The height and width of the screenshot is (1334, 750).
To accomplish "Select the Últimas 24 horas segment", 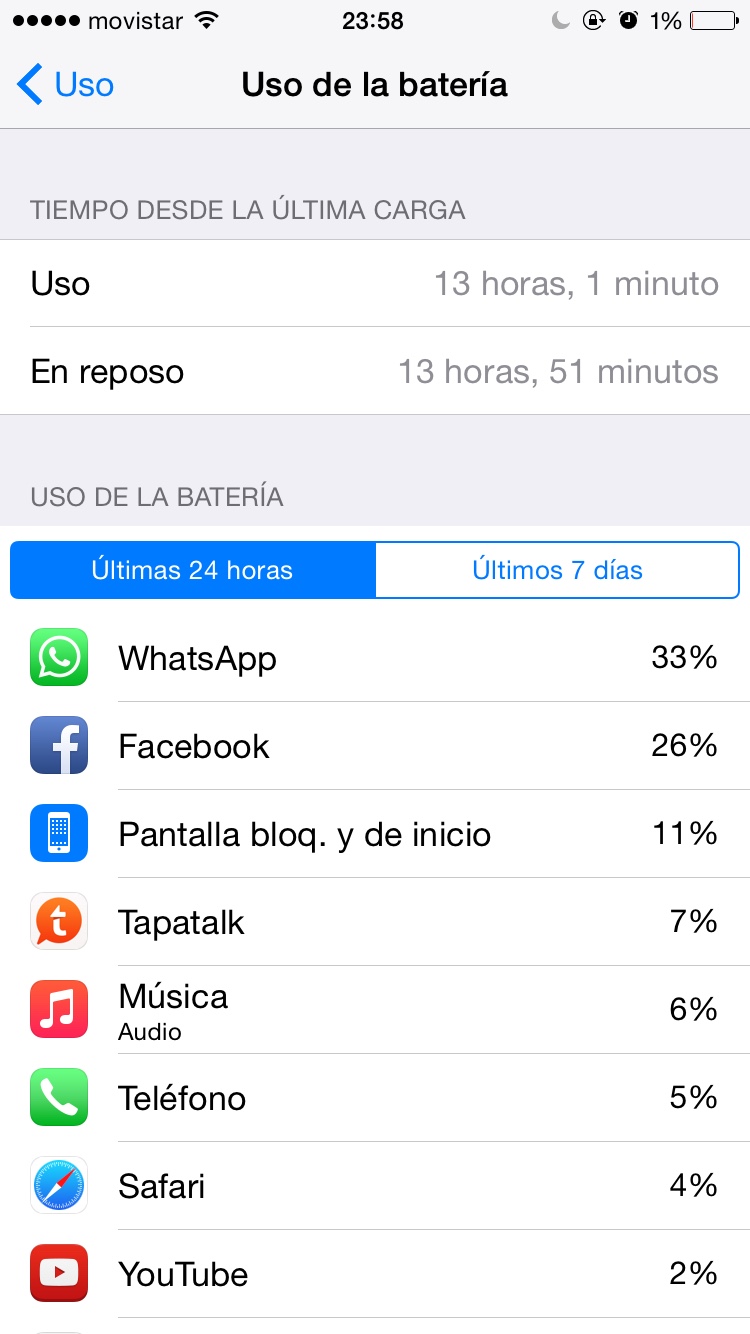I will coord(193,570).
